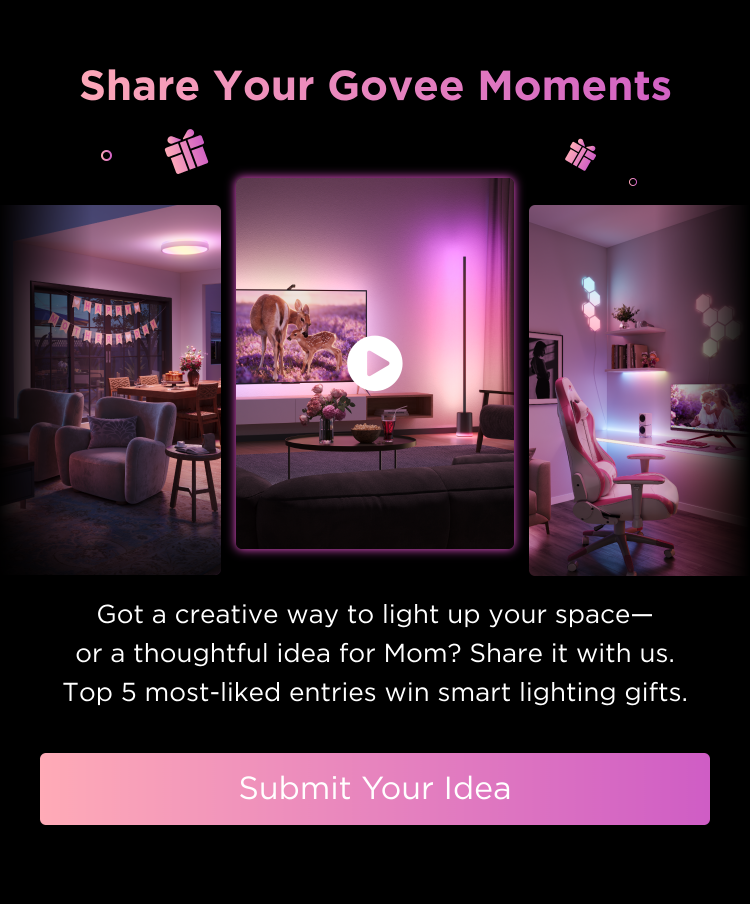Tap the Submit Your Idea button

pyautogui.click(x=375, y=788)
